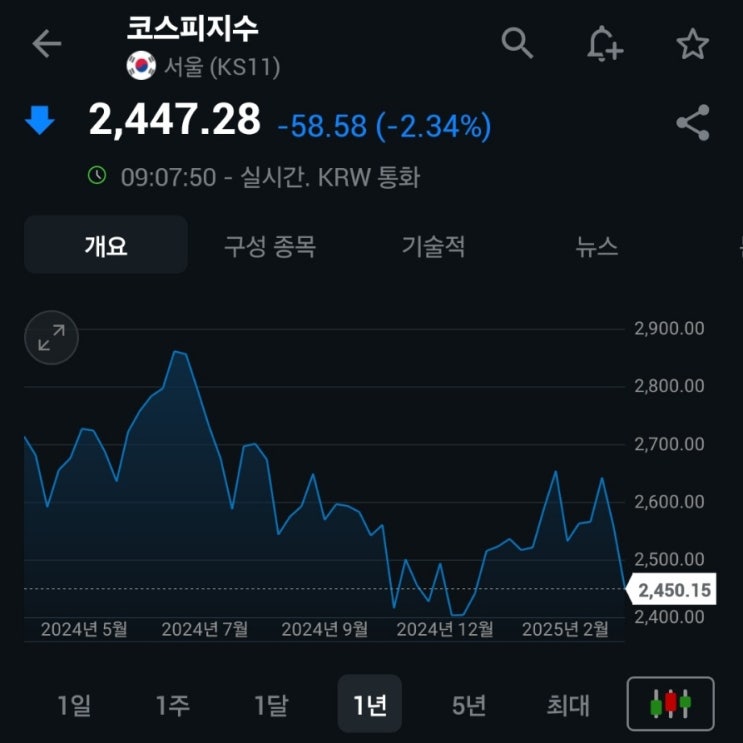The height and width of the screenshot is (743, 743).
Task: Open the 기술적 tab
Action: 433,246
